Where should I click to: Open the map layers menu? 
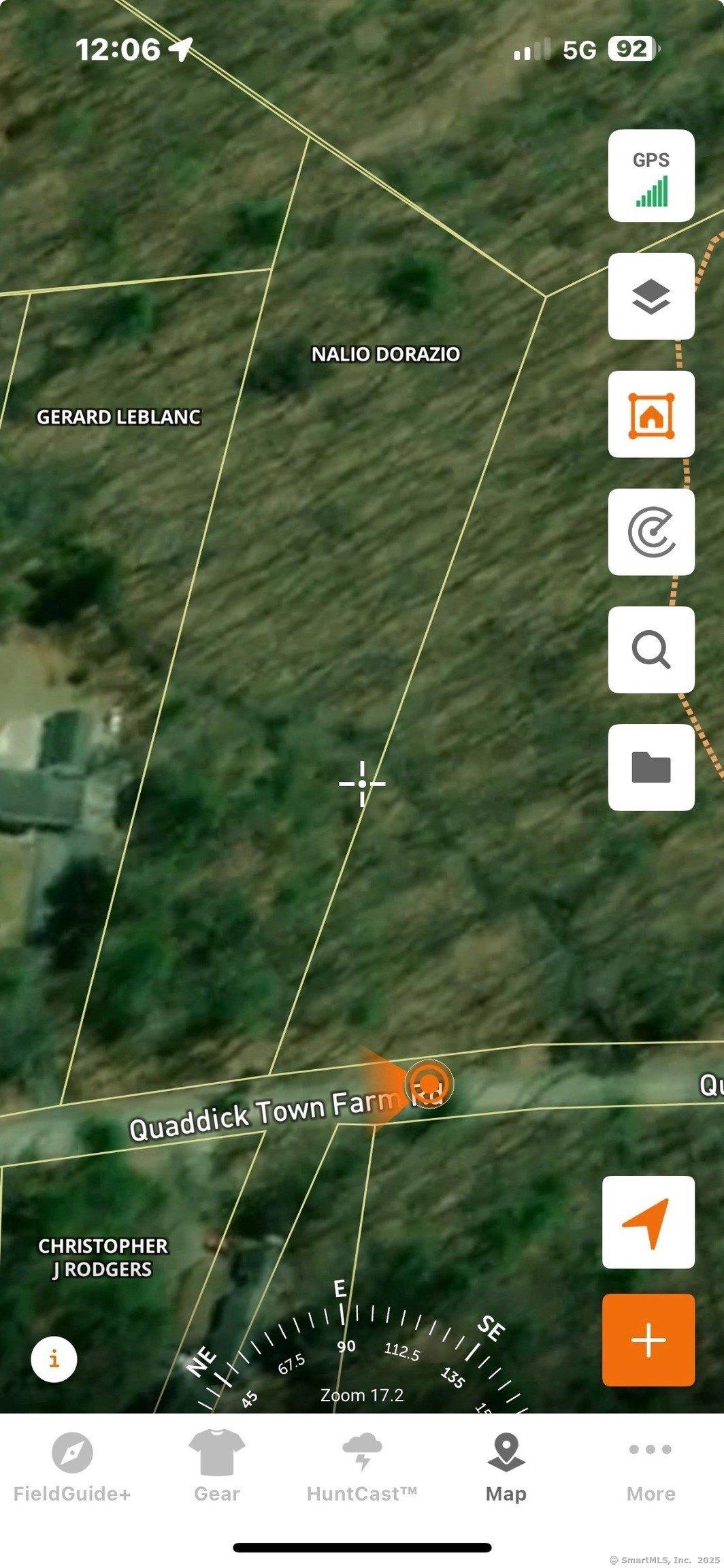tap(651, 296)
